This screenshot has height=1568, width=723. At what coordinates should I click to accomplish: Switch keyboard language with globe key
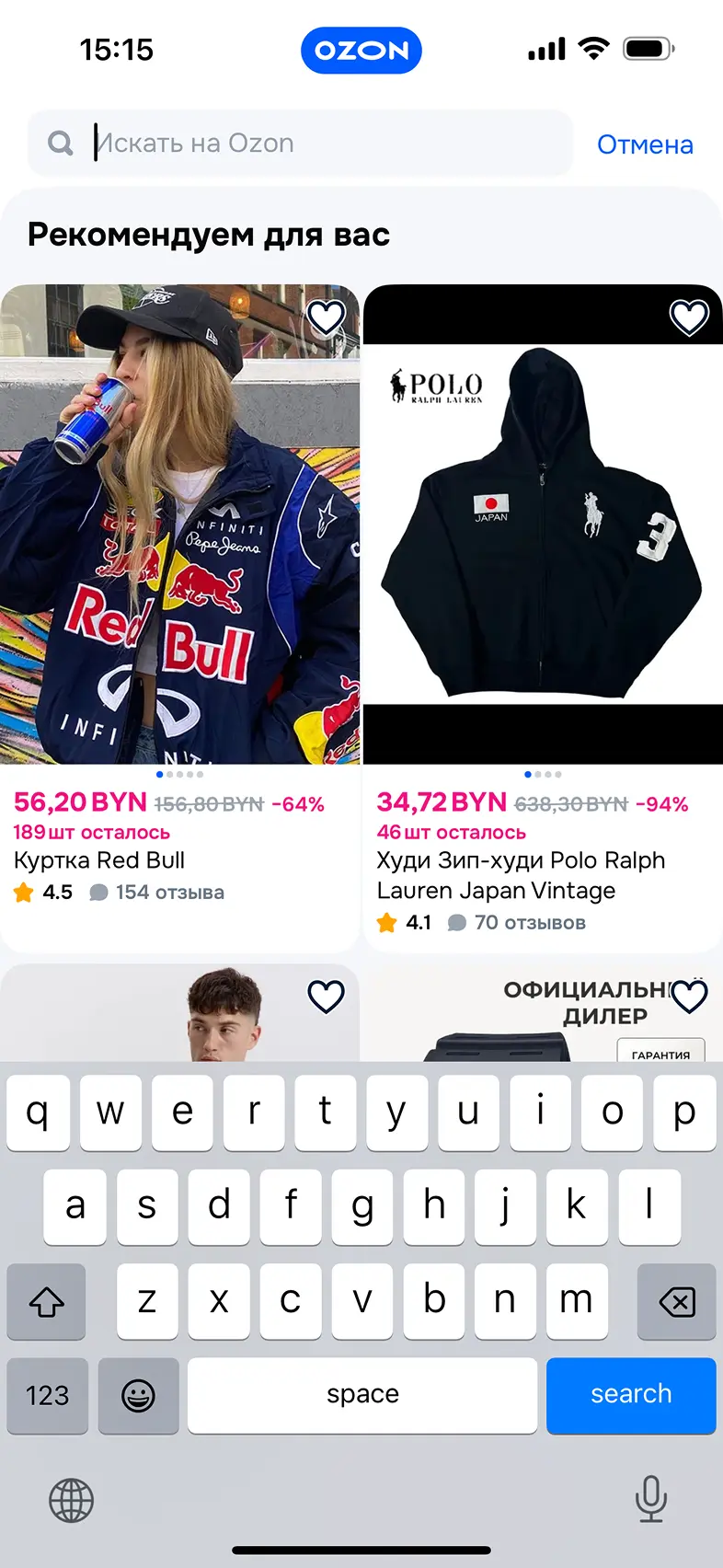coord(71,1501)
